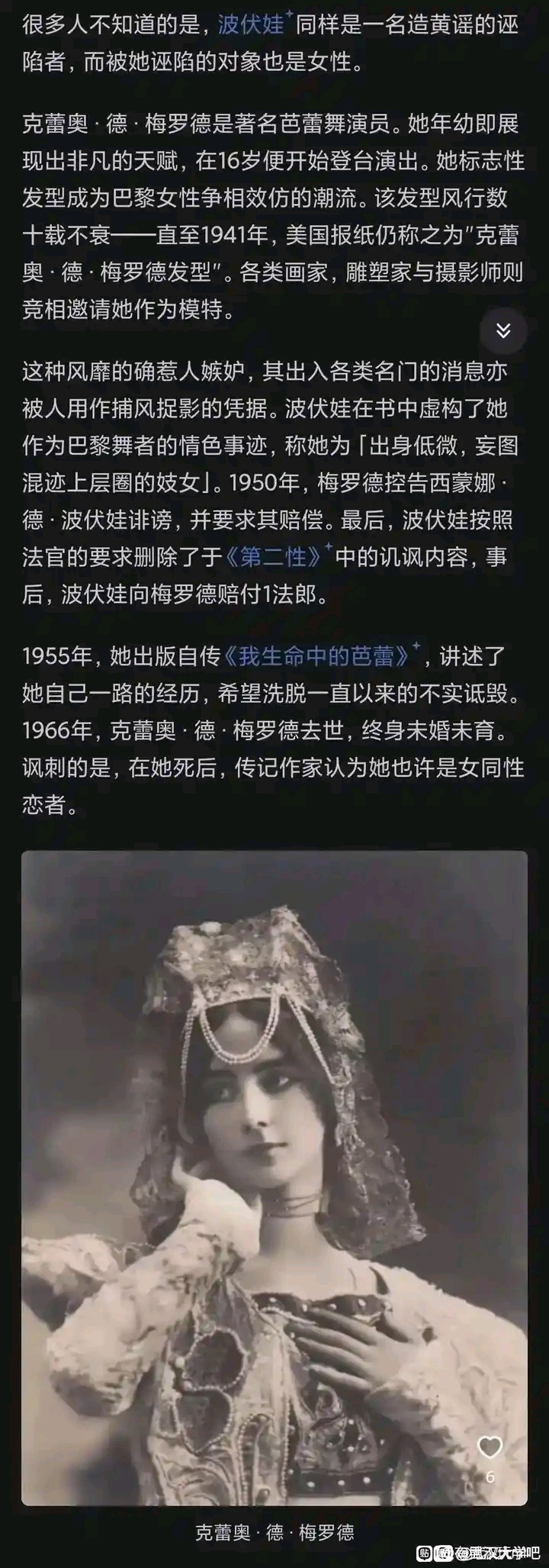Open the 《我生命中的芭蕾》 link
The image size is (549, 1568).
(x=318, y=656)
